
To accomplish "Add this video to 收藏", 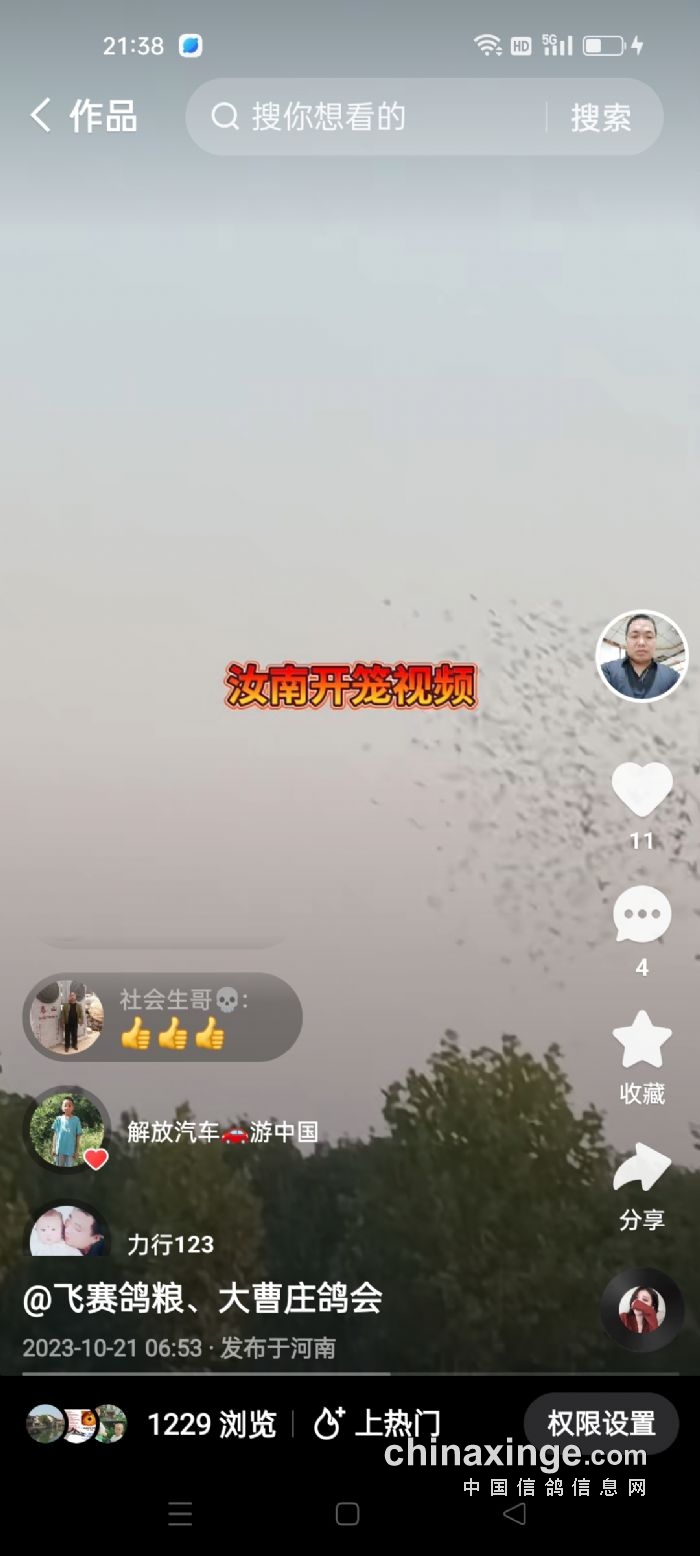I will pyautogui.click(x=642, y=1041).
